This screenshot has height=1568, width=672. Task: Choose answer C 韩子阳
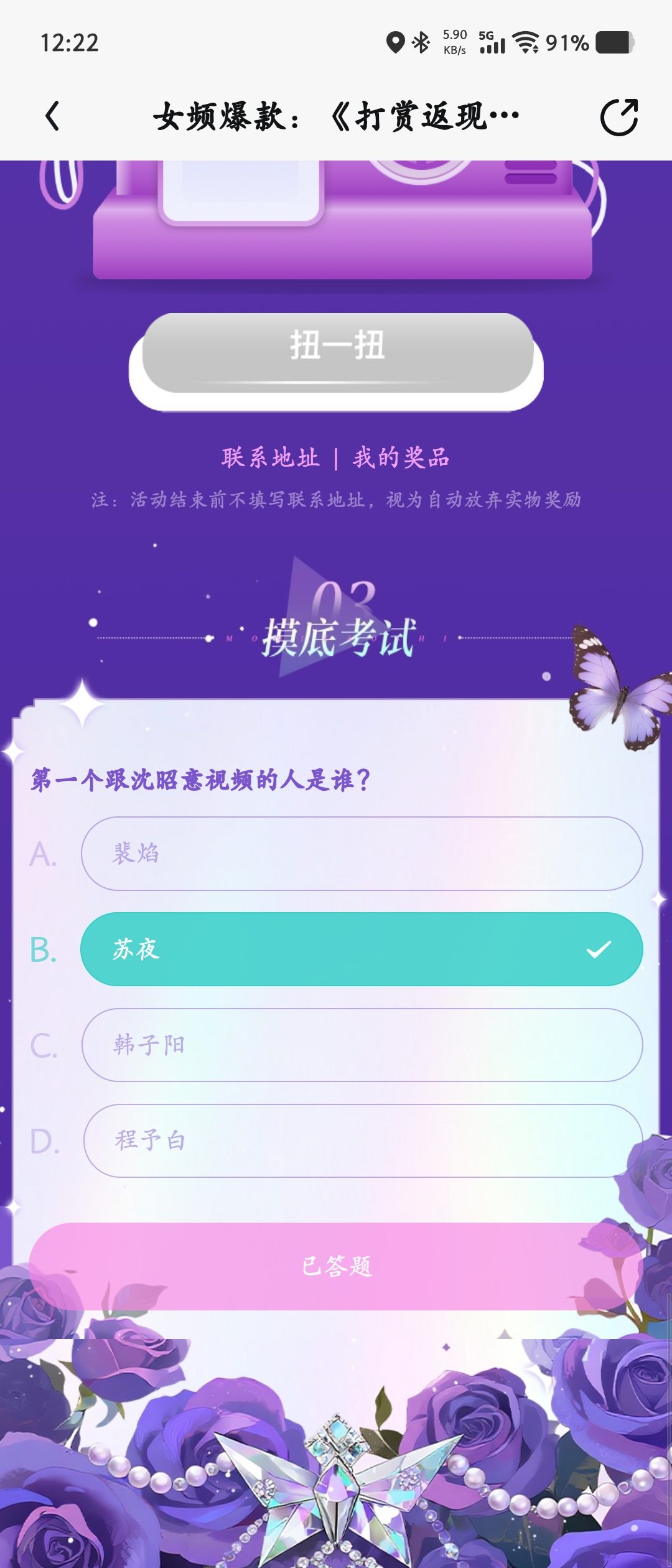coord(362,1045)
